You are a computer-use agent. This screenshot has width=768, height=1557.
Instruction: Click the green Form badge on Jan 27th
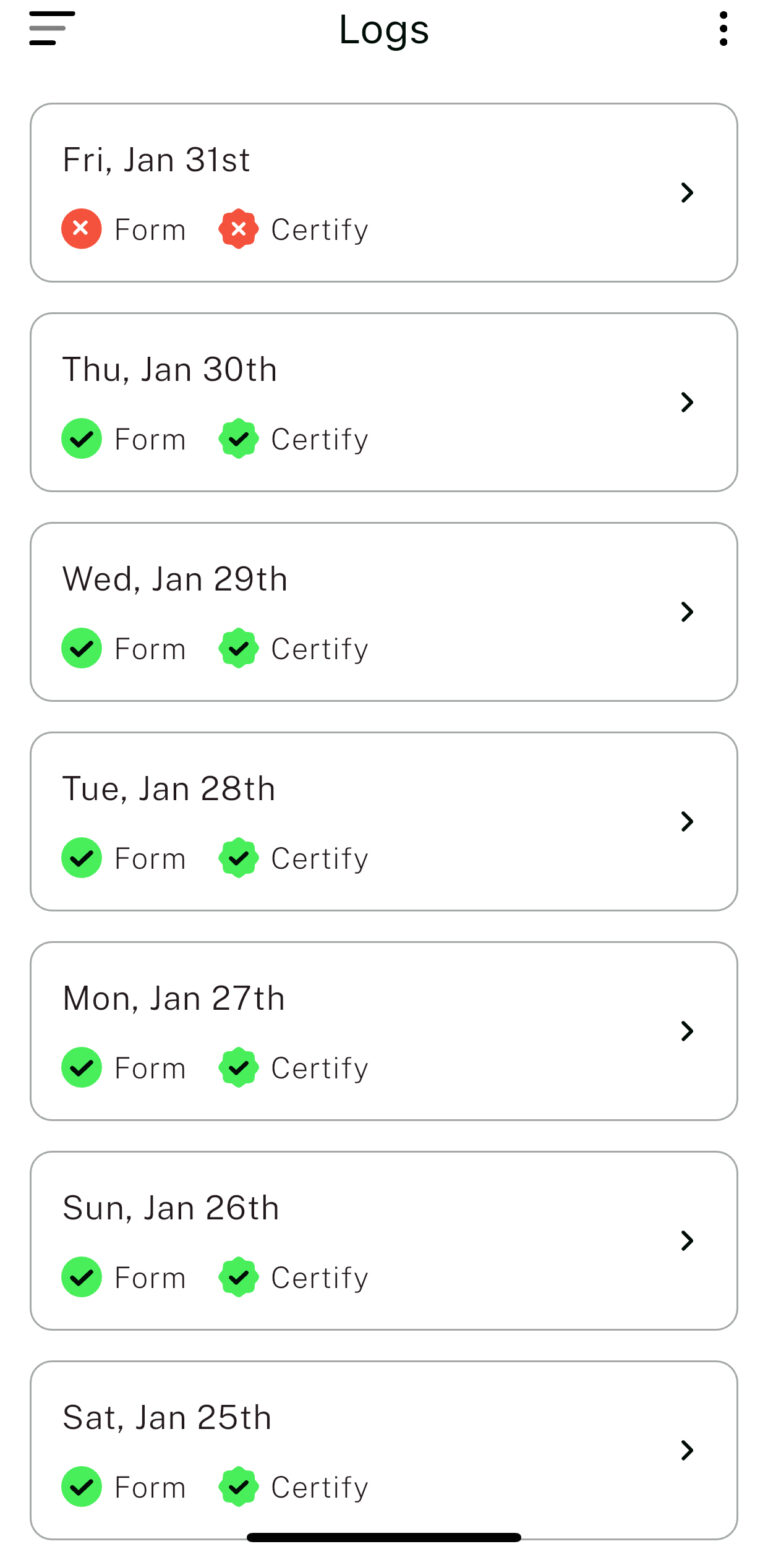[81, 1067]
